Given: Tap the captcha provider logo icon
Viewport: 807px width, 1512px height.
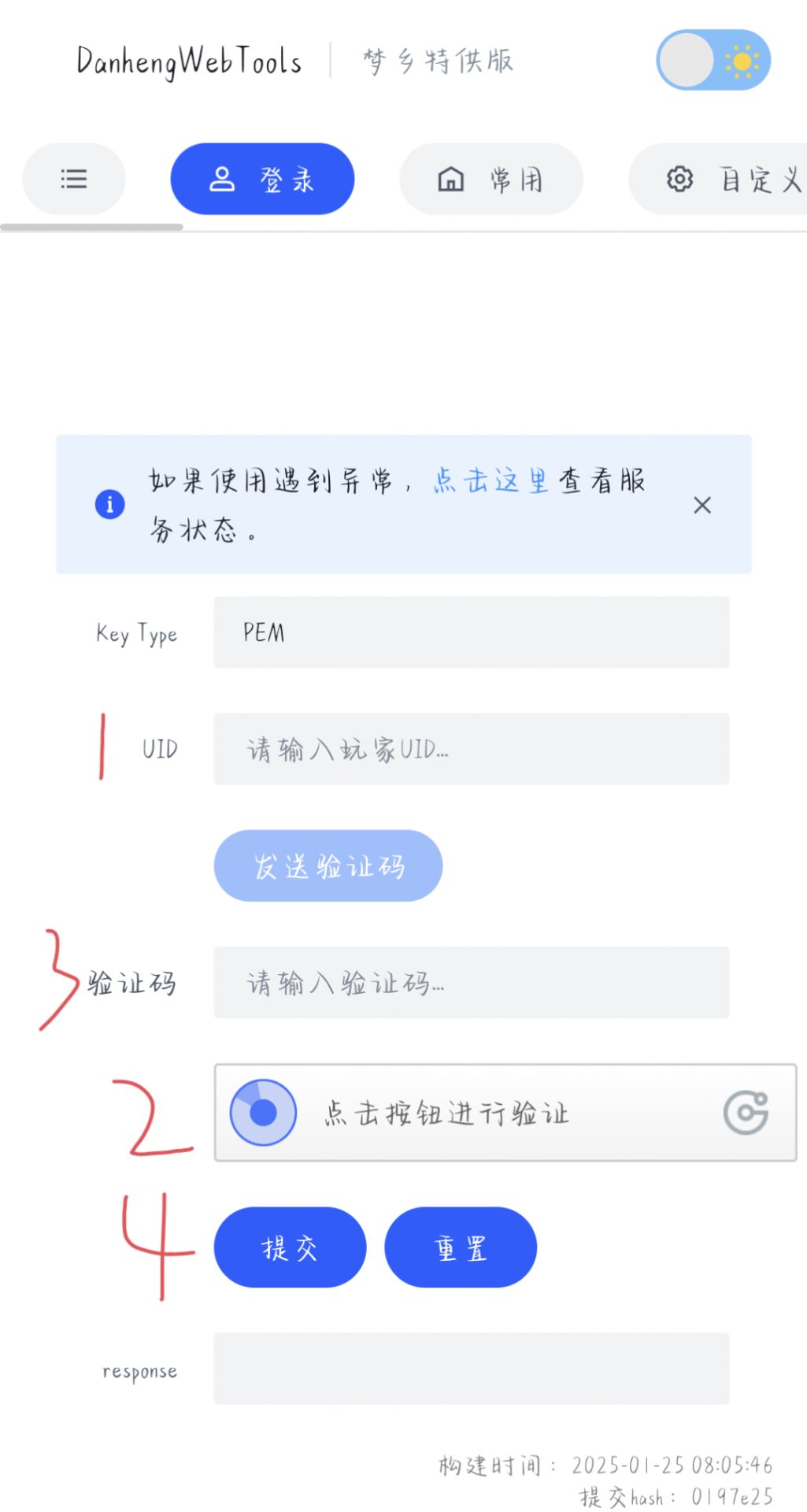Looking at the screenshot, I should point(746,1113).
